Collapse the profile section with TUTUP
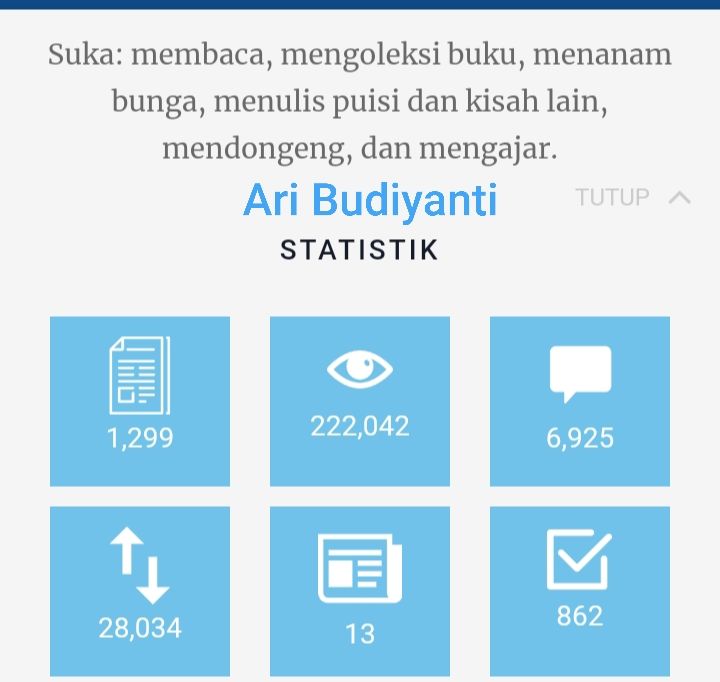This screenshot has width=720, height=682. [632, 197]
